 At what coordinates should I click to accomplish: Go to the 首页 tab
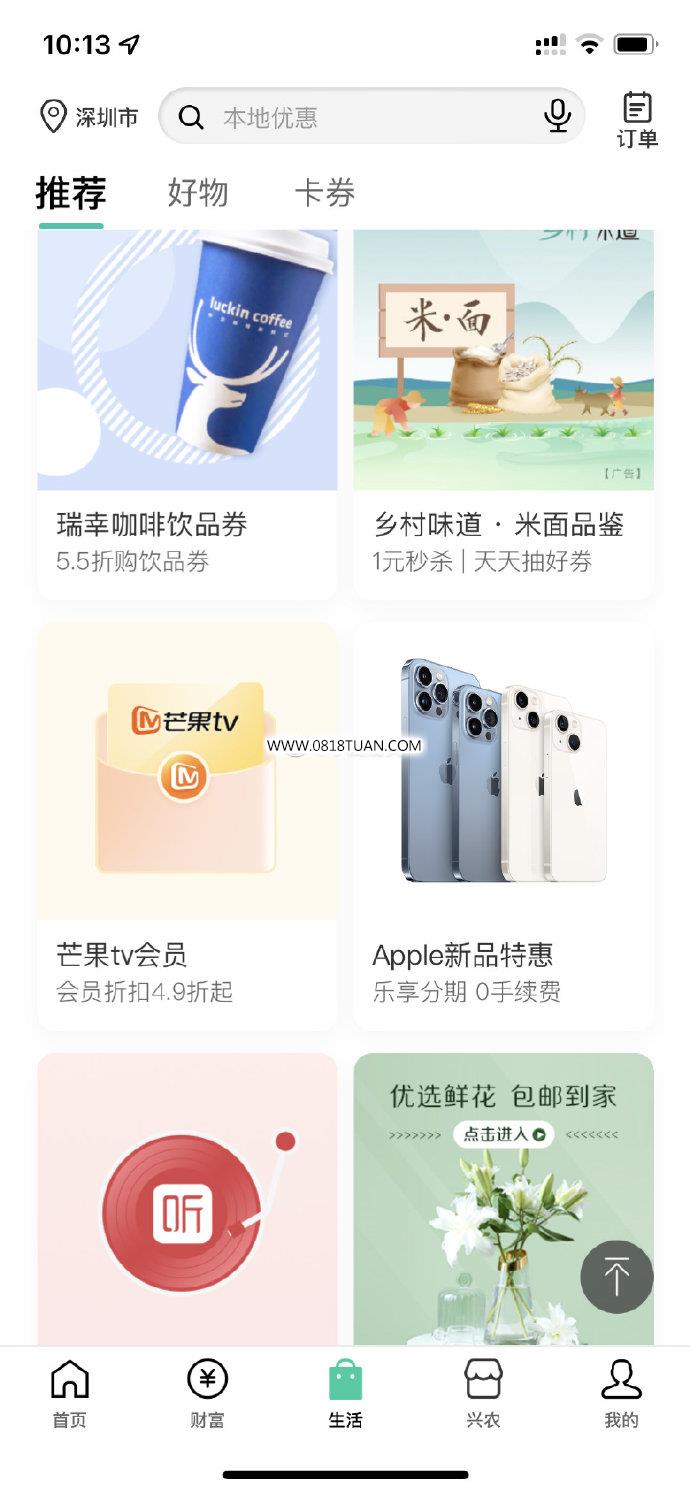(69, 1394)
